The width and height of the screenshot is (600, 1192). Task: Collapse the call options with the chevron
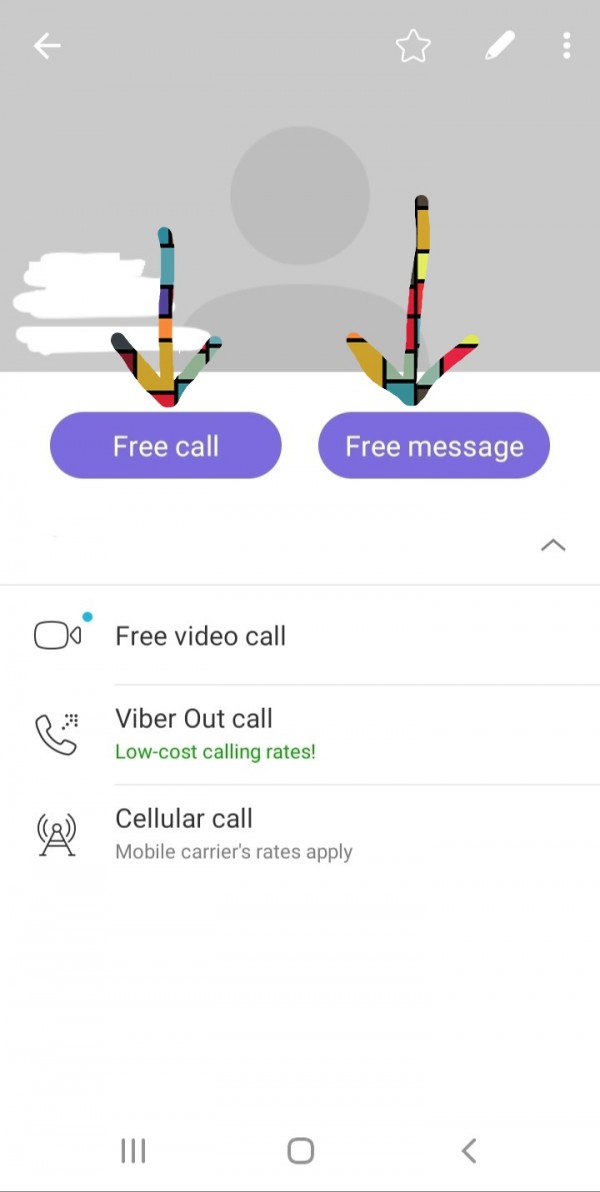click(x=553, y=545)
